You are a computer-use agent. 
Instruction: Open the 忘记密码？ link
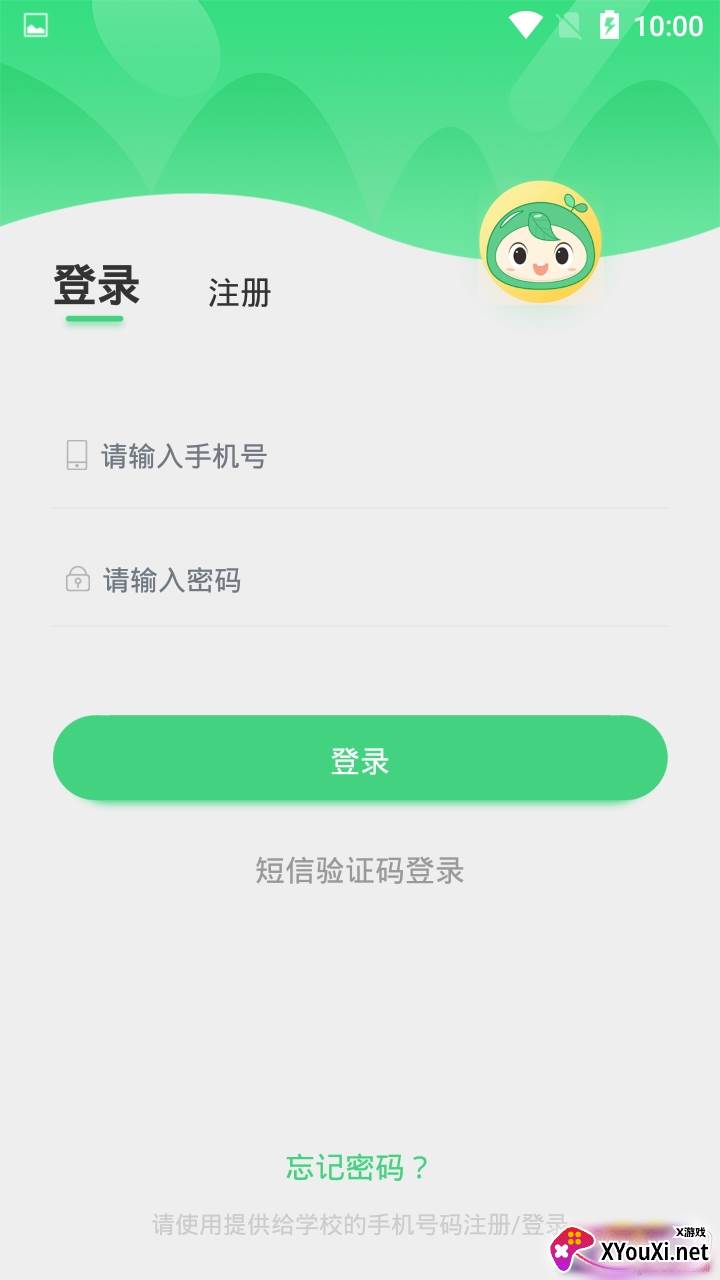pyautogui.click(x=358, y=1167)
